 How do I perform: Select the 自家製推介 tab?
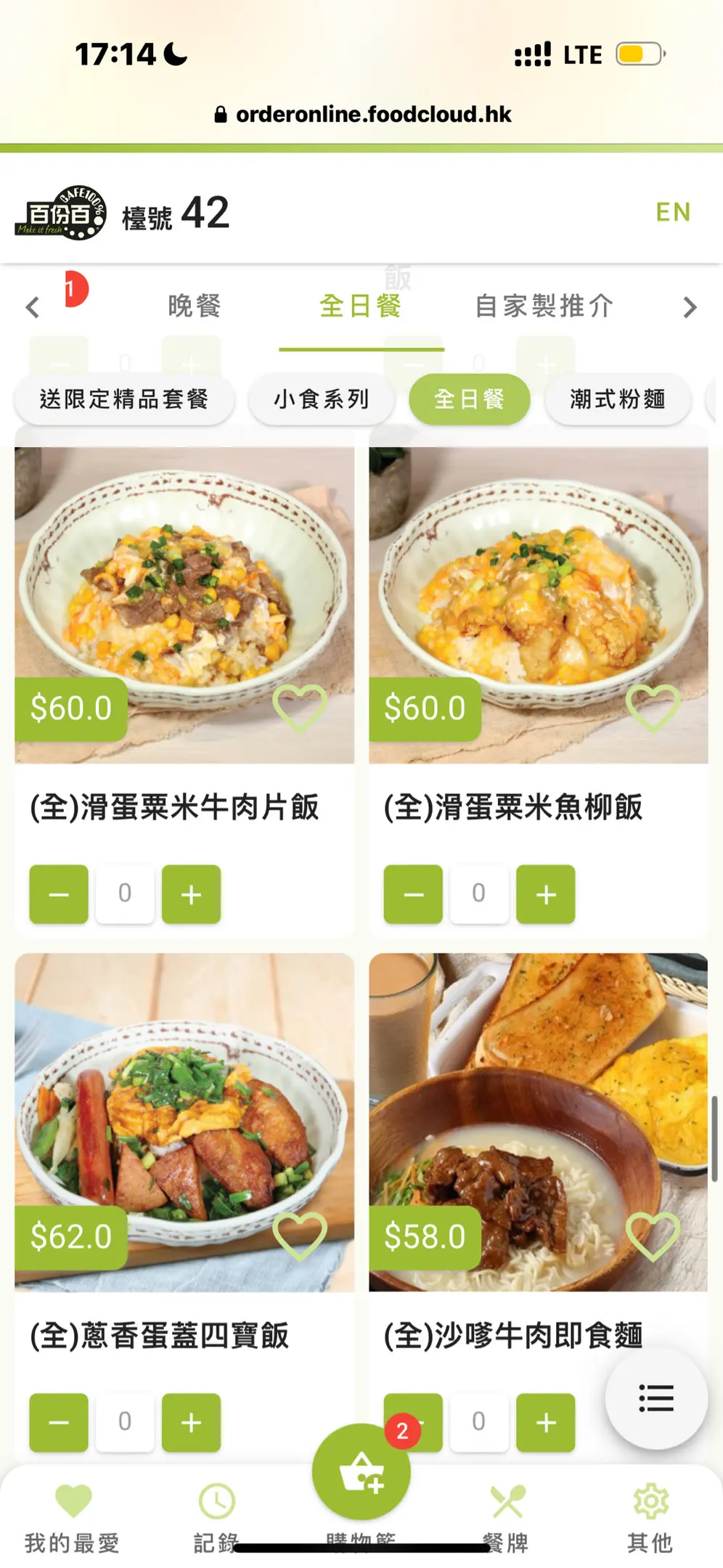(544, 306)
